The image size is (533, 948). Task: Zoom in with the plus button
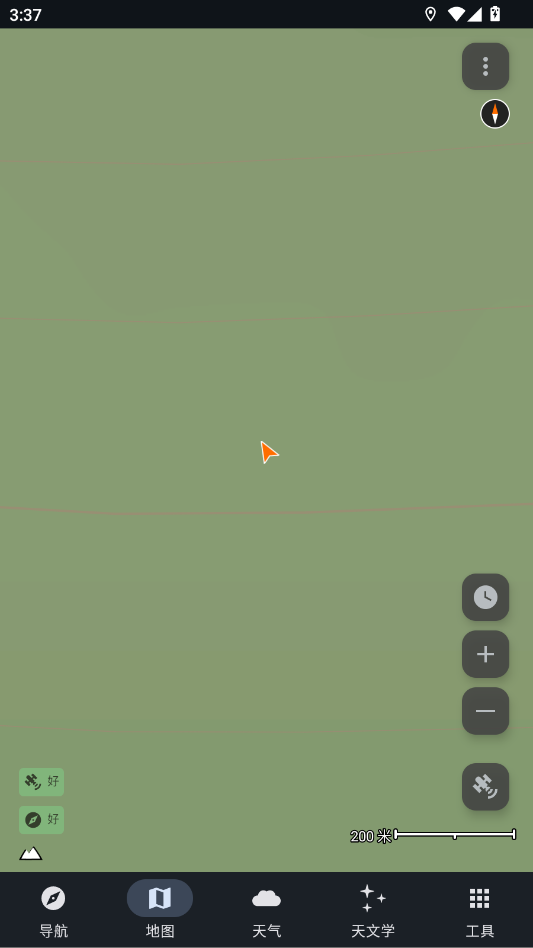(x=485, y=654)
